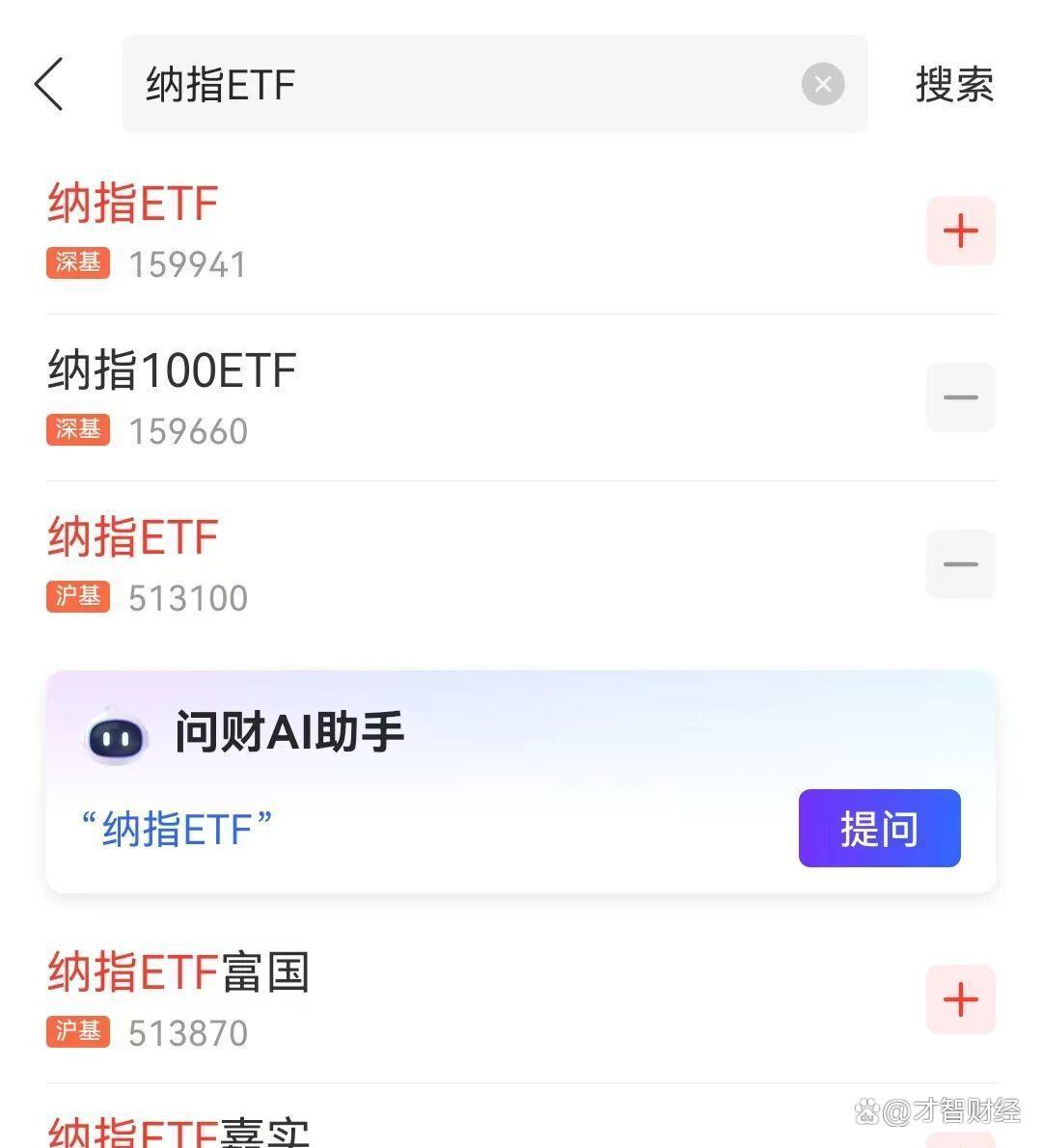This screenshot has width=1042, height=1148.
Task: Tap the search input field
Action: coord(434,84)
